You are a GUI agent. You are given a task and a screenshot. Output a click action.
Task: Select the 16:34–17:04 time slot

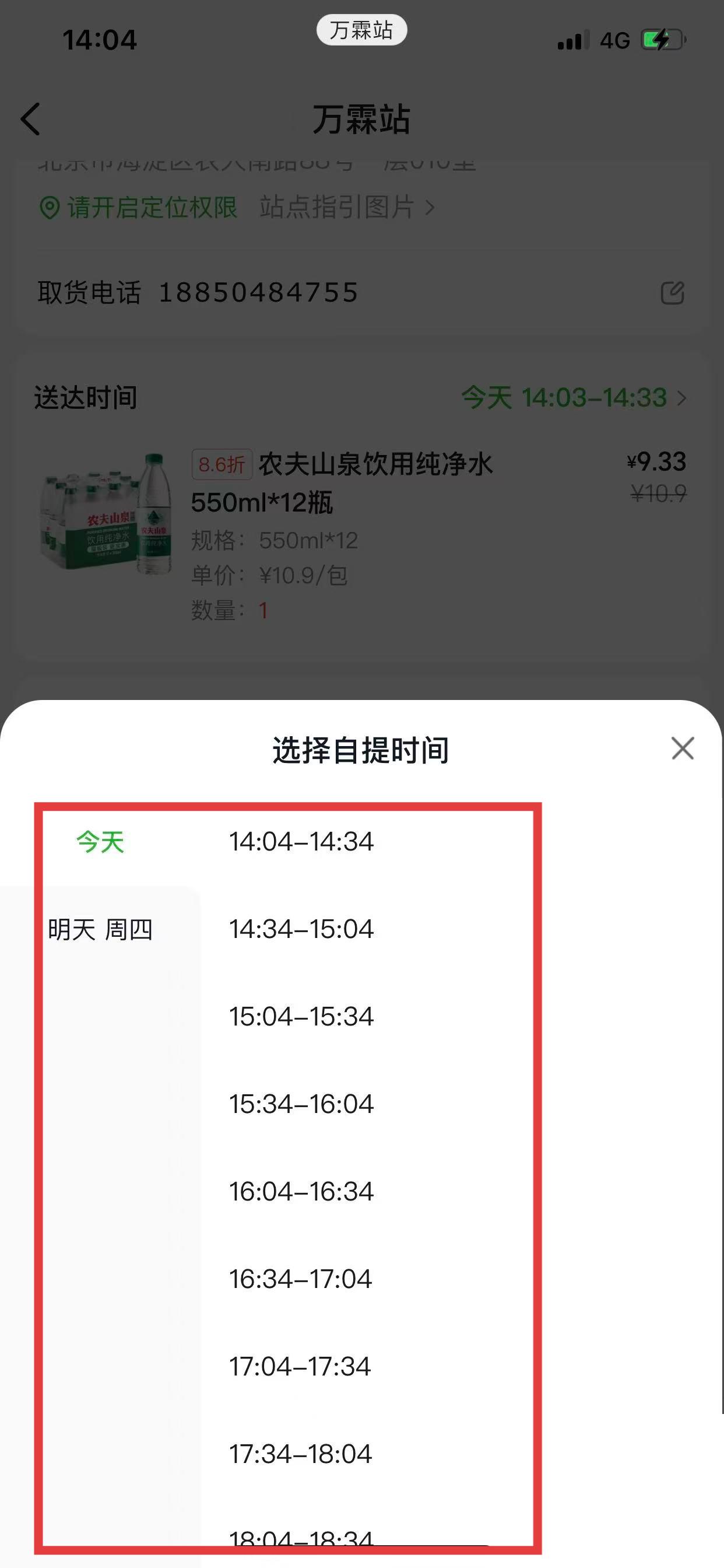pyautogui.click(x=301, y=1279)
